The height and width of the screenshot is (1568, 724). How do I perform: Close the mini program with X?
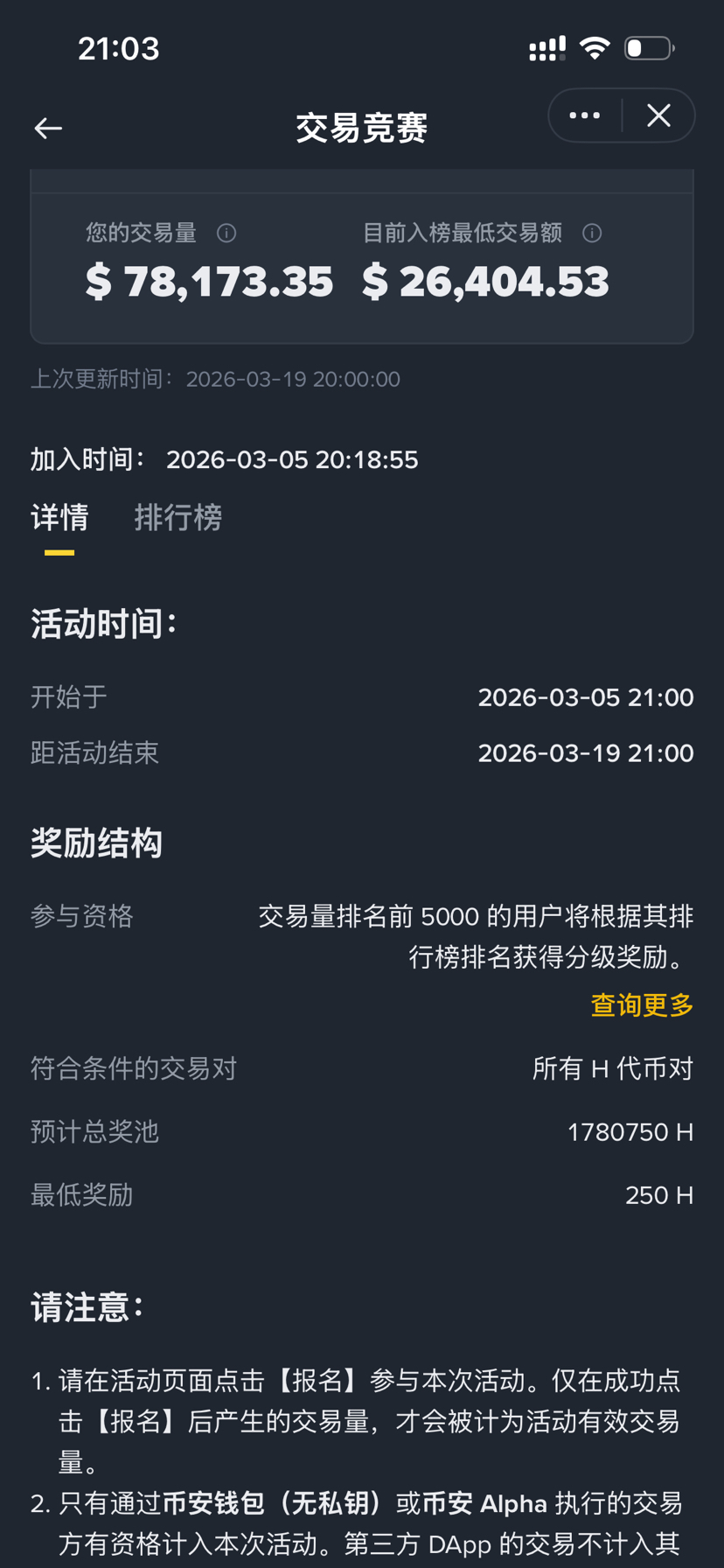point(658,115)
